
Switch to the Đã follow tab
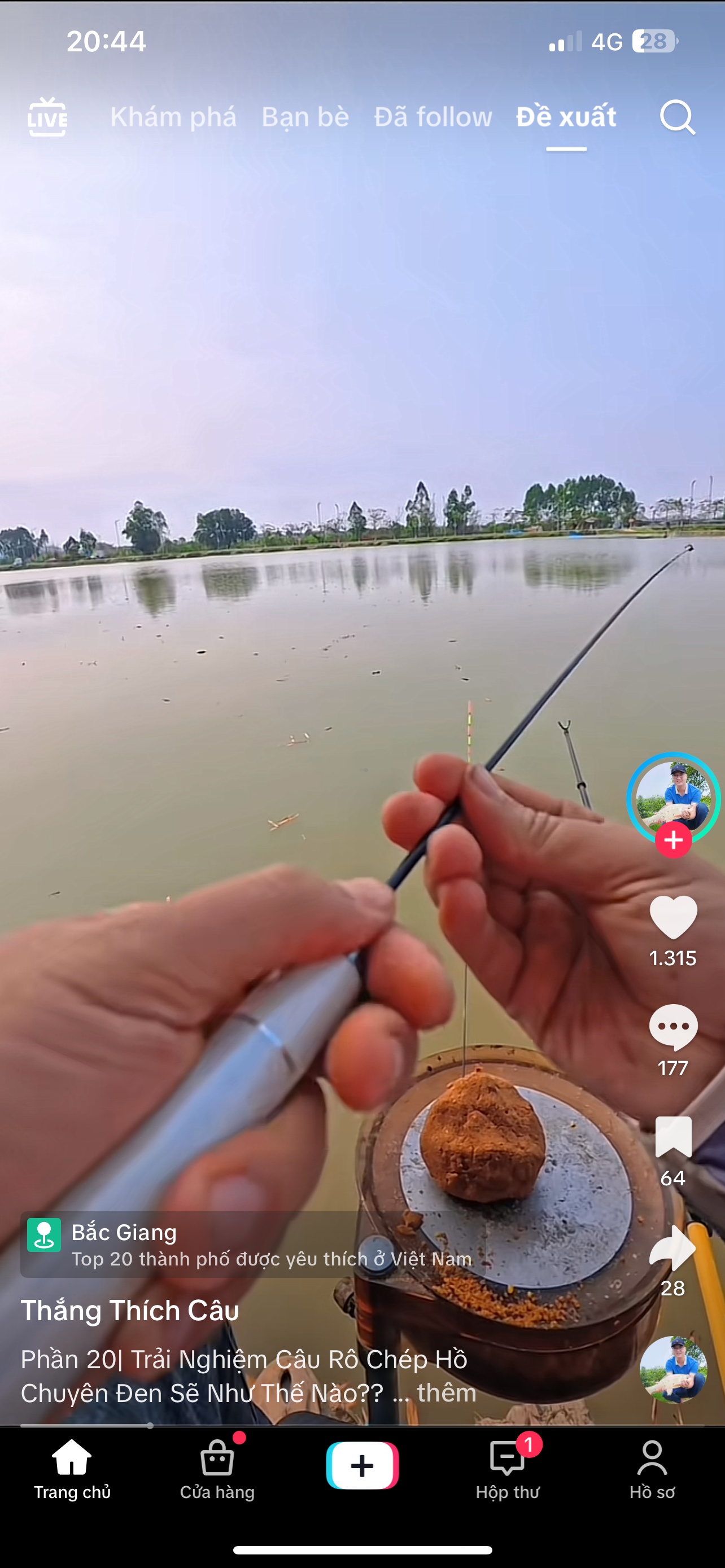pyautogui.click(x=433, y=117)
